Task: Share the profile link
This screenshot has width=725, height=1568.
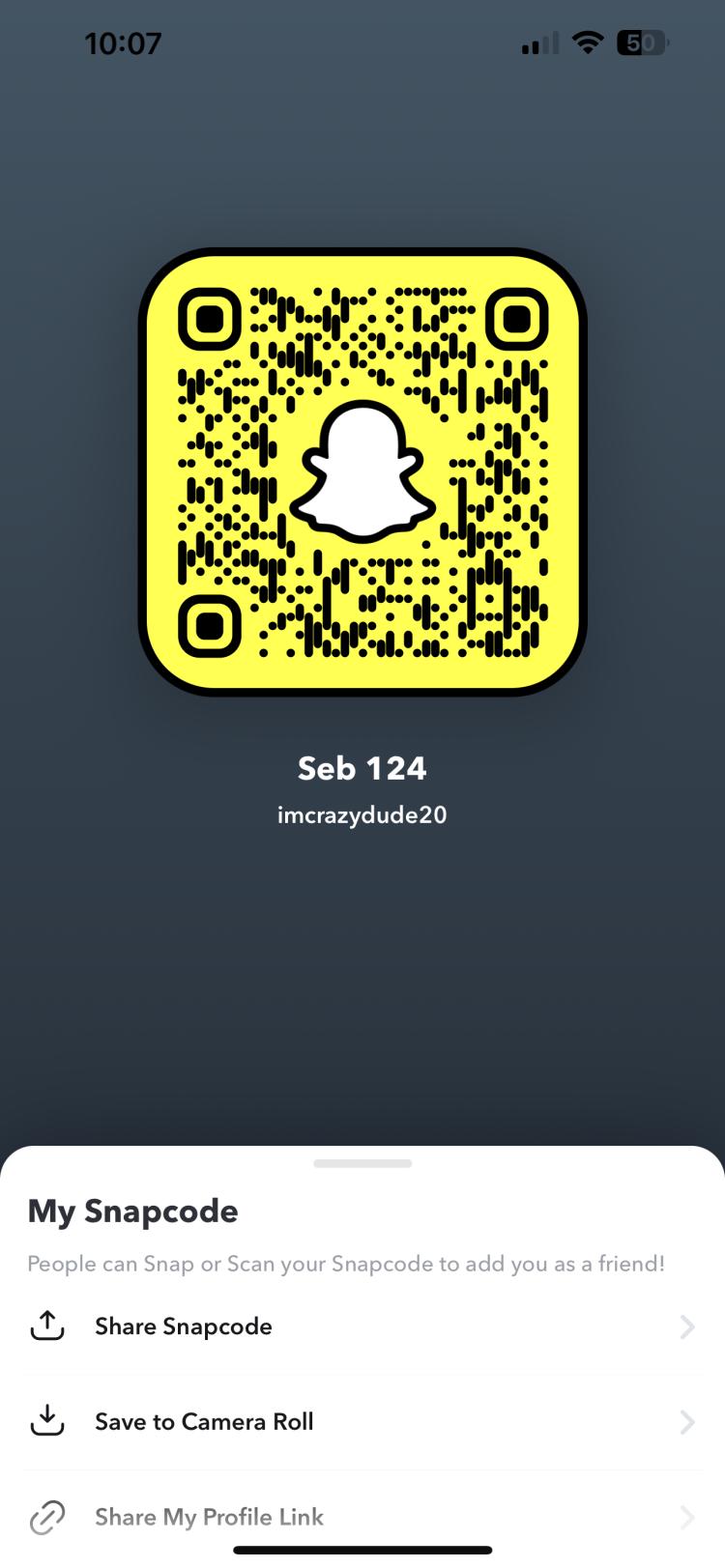Action: click(x=209, y=1517)
